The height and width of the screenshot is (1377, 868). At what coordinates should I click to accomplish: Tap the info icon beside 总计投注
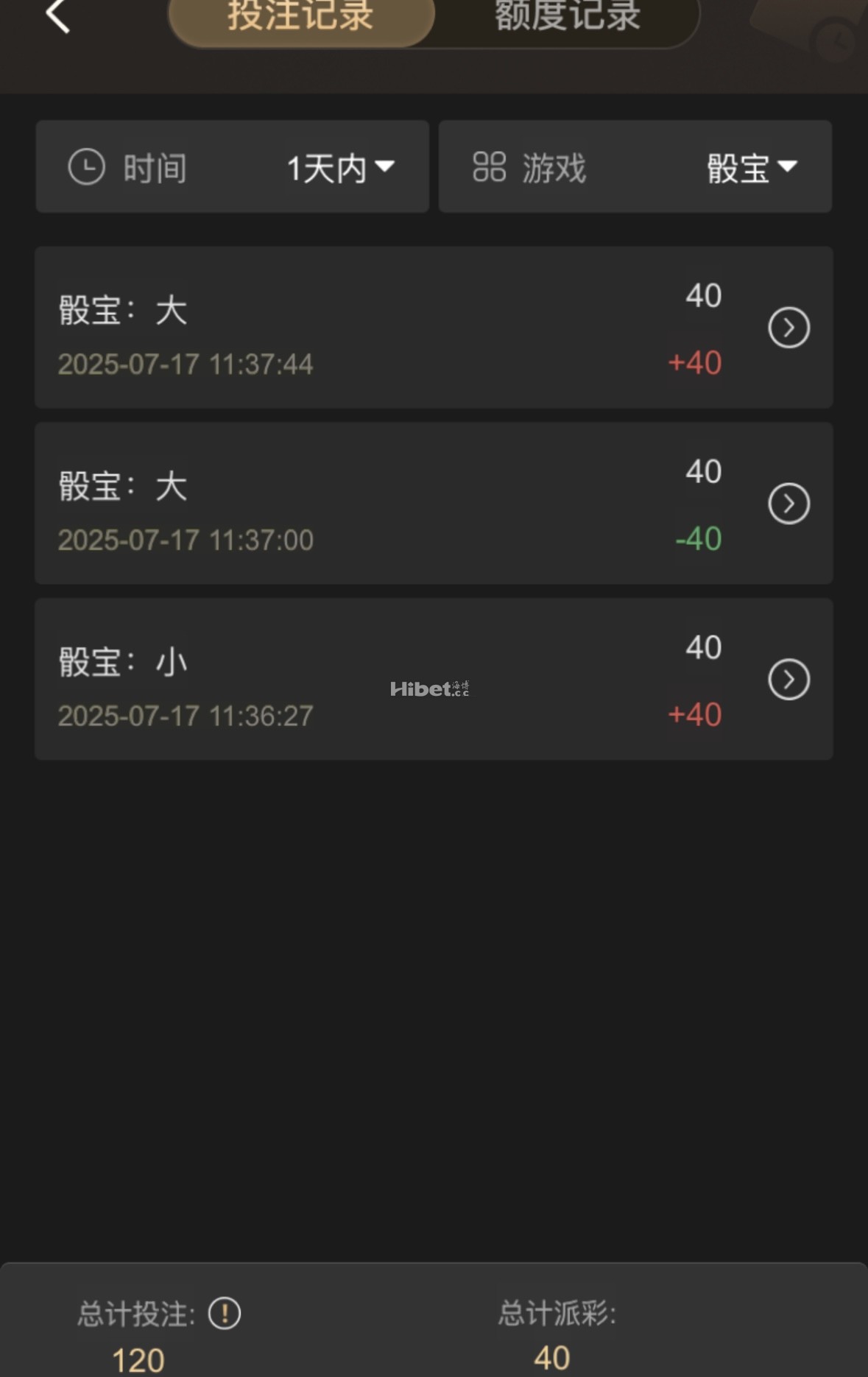pyautogui.click(x=225, y=1314)
